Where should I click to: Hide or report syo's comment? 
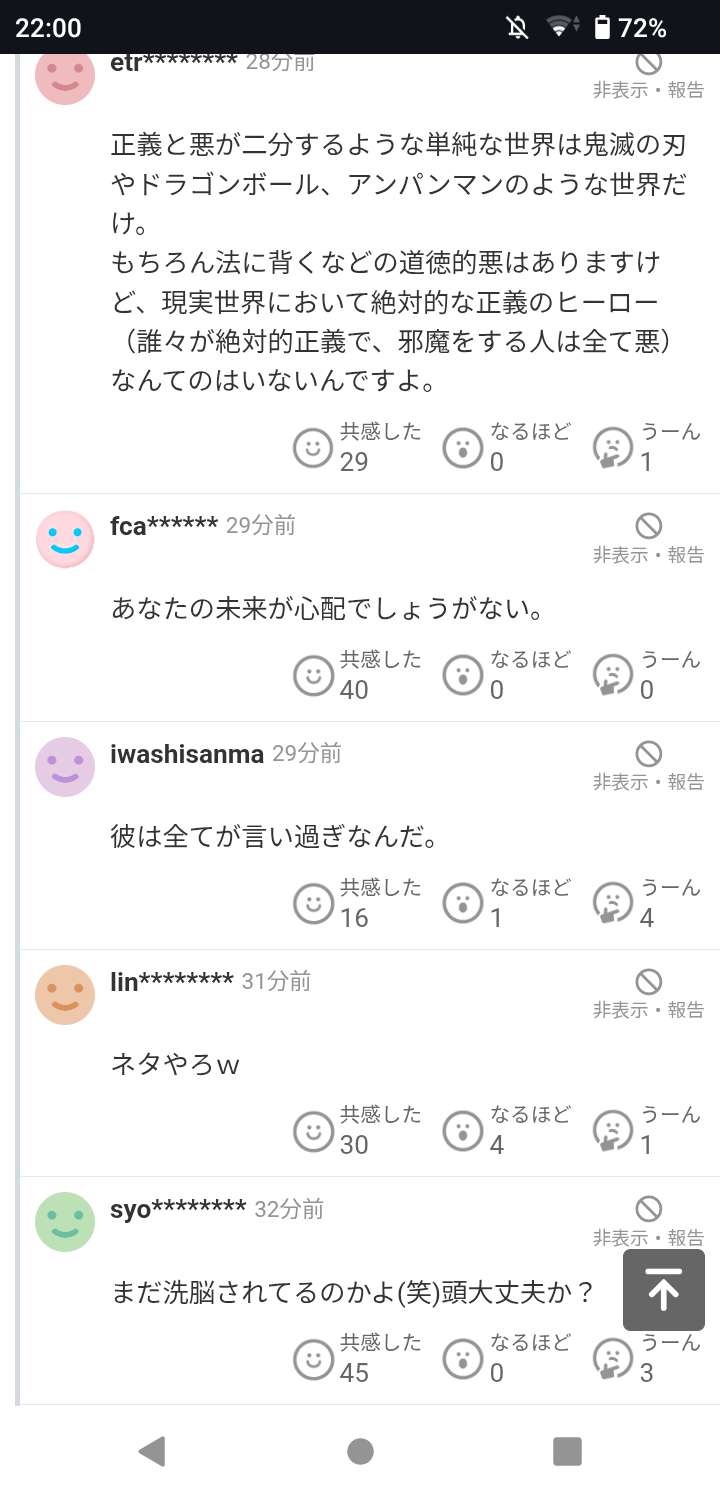coord(648,1221)
